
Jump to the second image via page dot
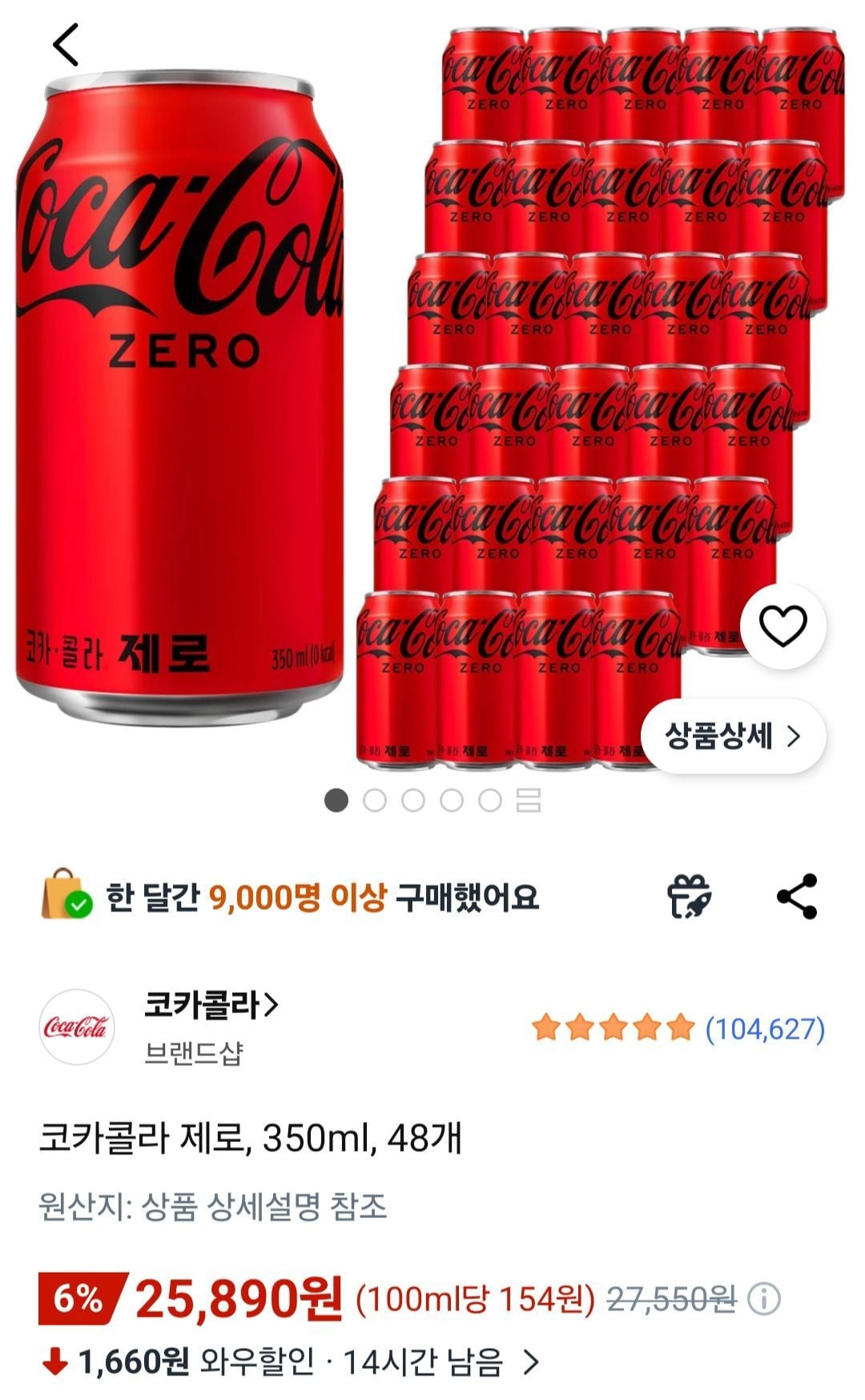374,800
